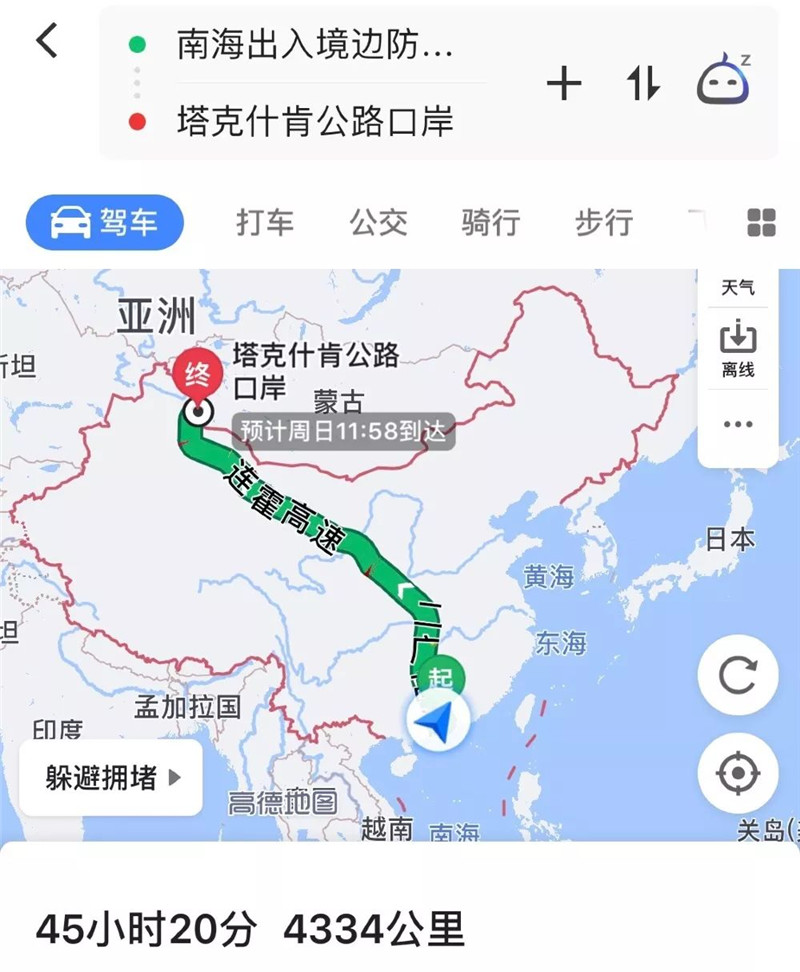Switch to the 骑行 cycling tab
The width and height of the screenshot is (800, 972).
click(490, 222)
